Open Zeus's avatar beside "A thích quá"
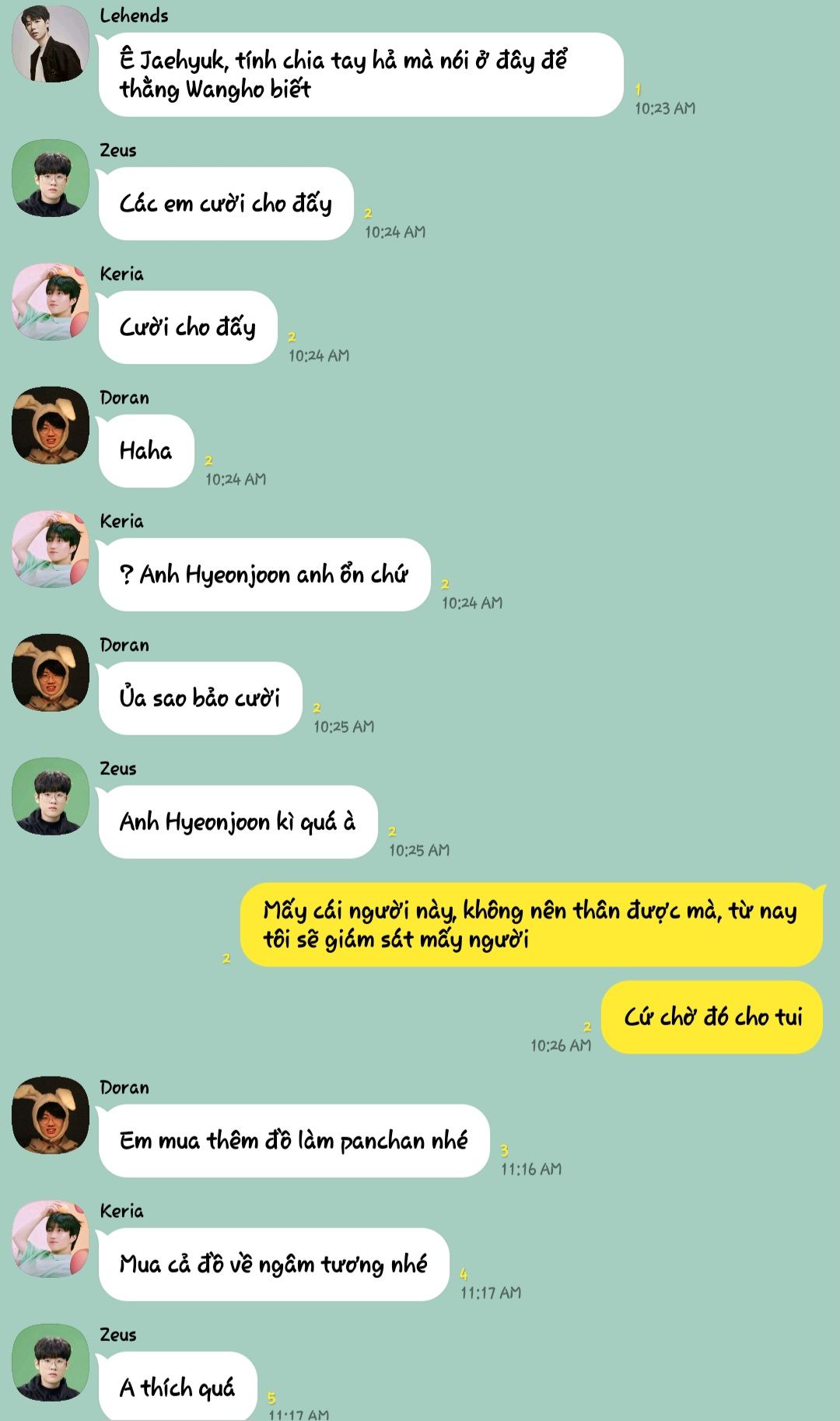Image resolution: width=840 pixels, height=1421 pixels. point(51,1363)
